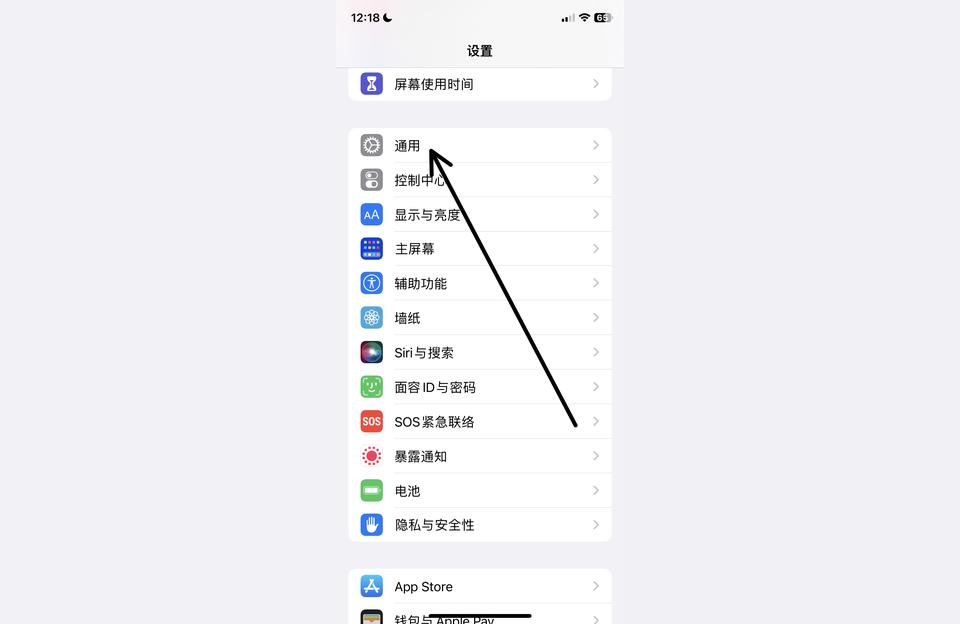The height and width of the screenshot is (624, 960).
Task: Go to 隐私与安全性 settings
Action: click(x=478, y=525)
